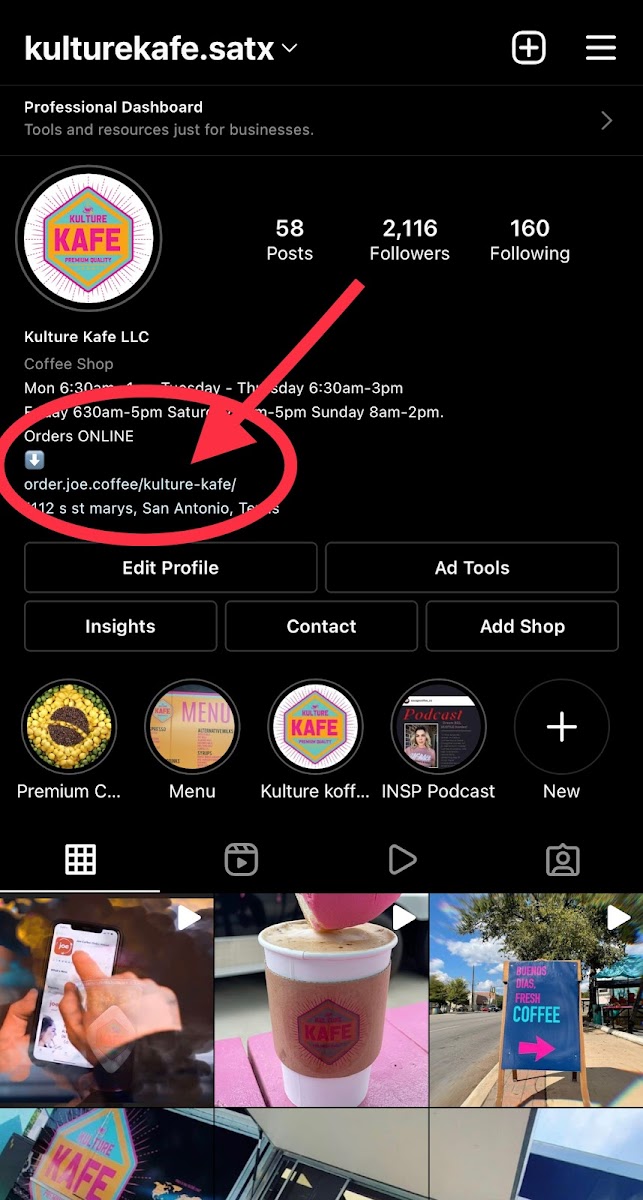Image resolution: width=643 pixels, height=1200 pixels.
Task: Switch to the tagged photos tab
Action: coord(562,860)
